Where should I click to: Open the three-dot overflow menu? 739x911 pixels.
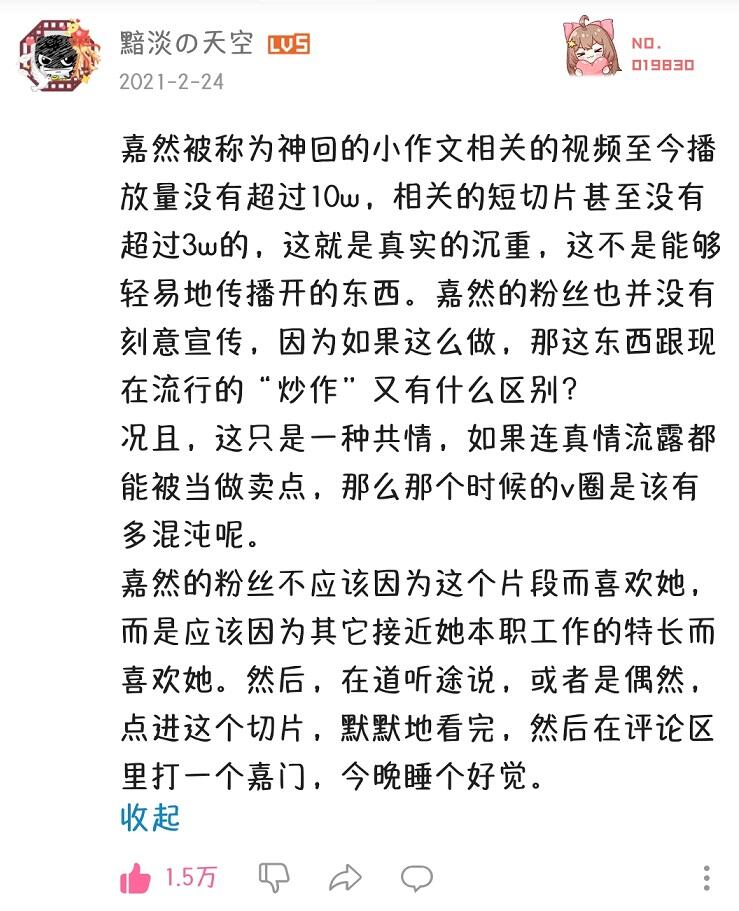pyautogui.click(x=706, y=878)
